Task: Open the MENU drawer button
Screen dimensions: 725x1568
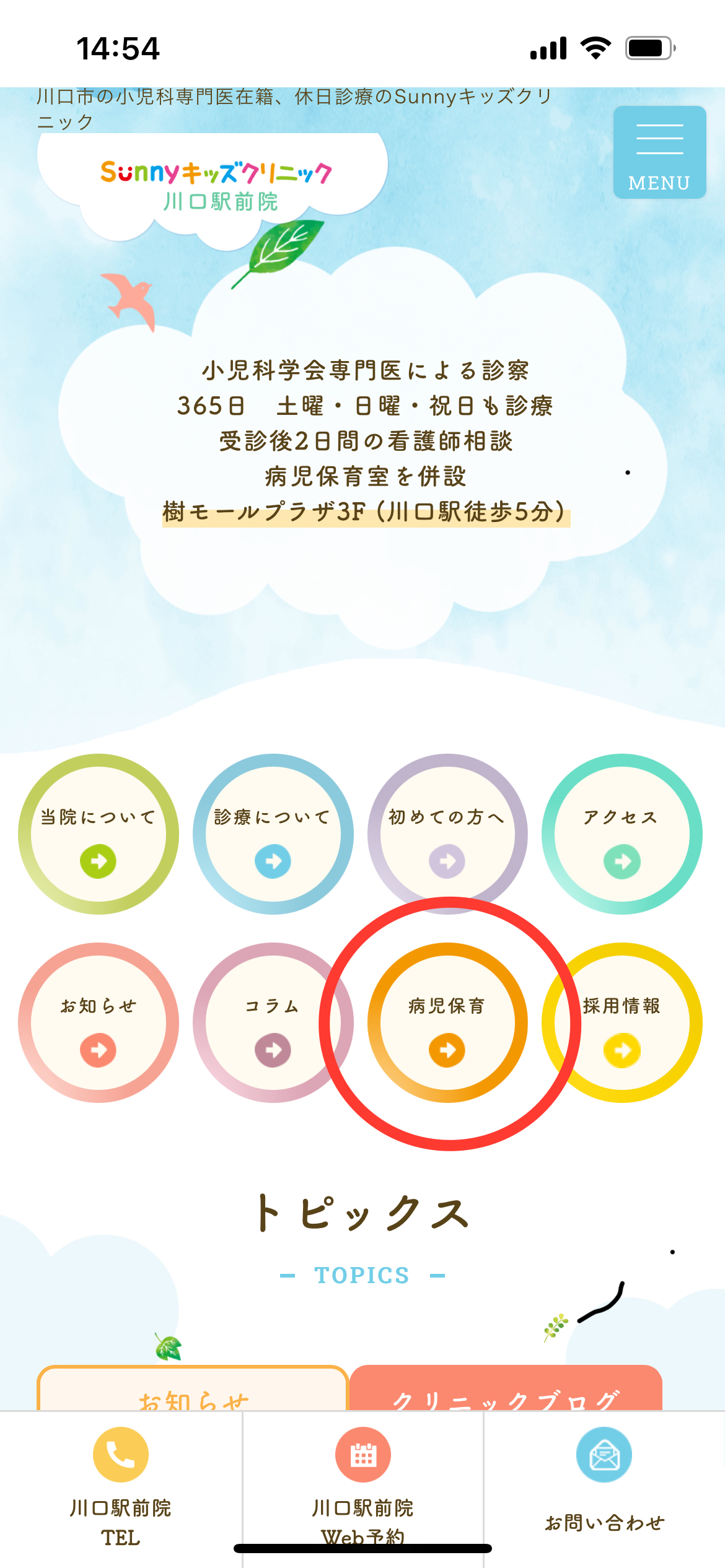Action: pyautogui.click(x=659, y=152)
